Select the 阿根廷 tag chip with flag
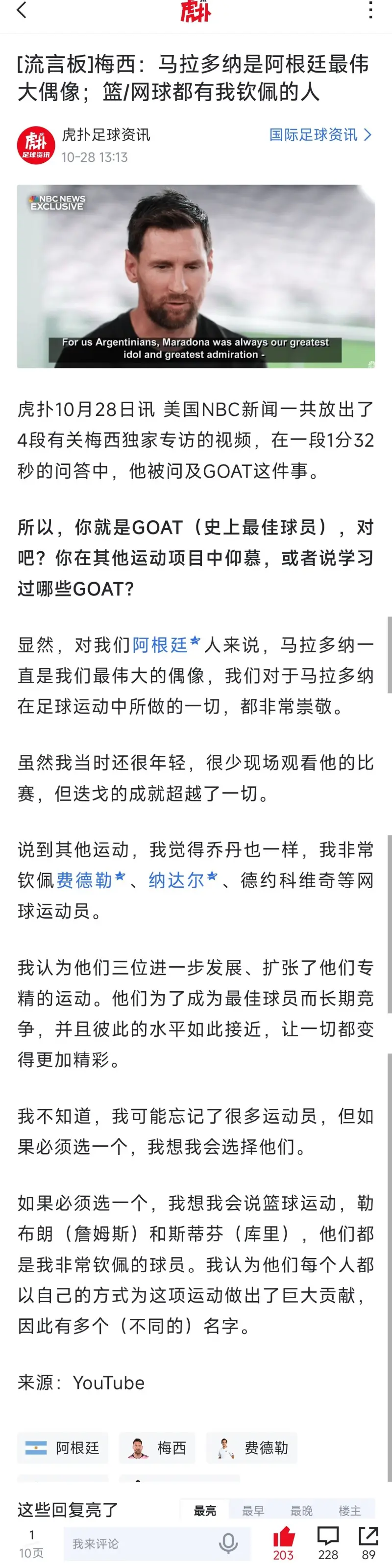 click(63, 1447)
